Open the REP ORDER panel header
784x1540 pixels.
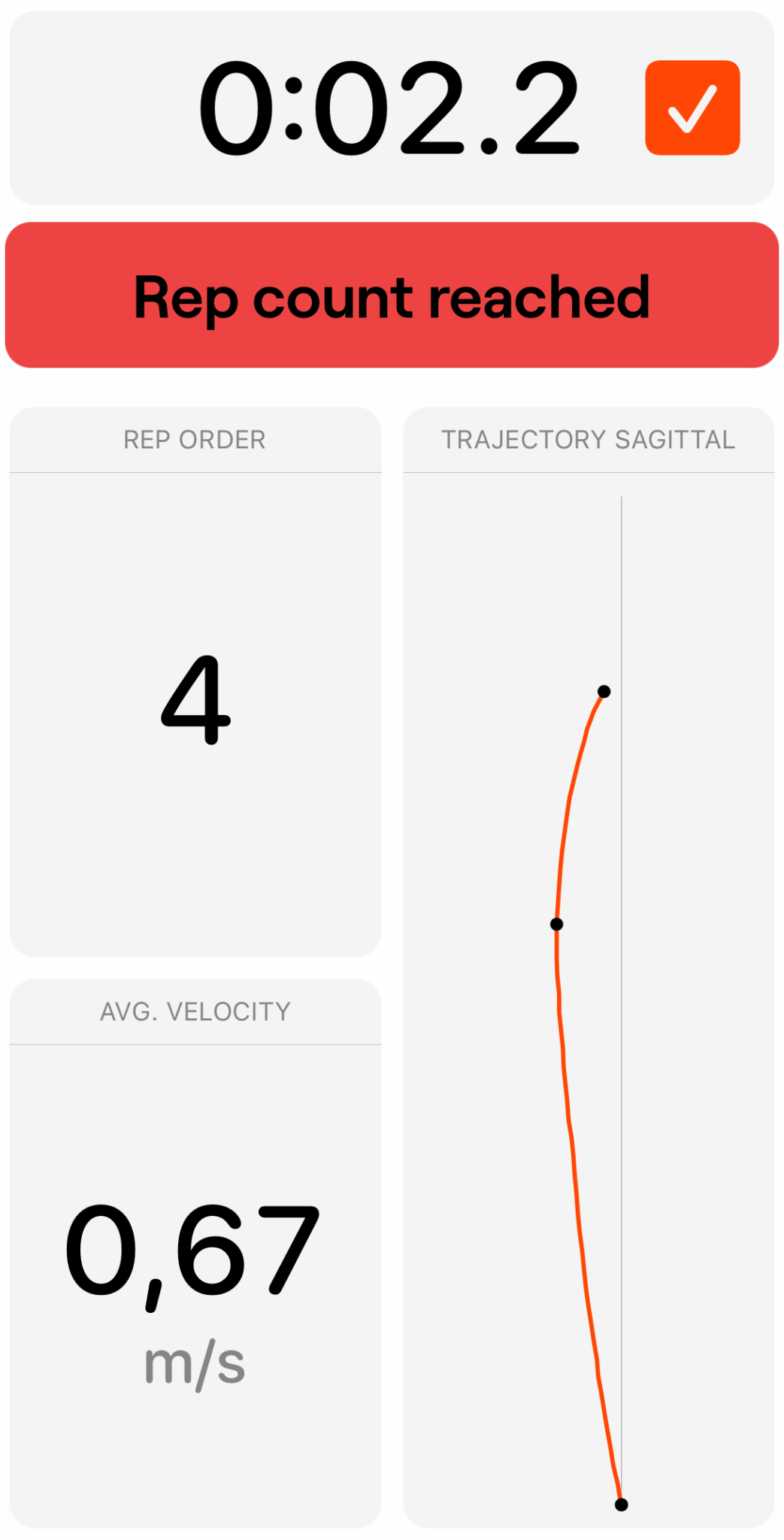(195, 439)
